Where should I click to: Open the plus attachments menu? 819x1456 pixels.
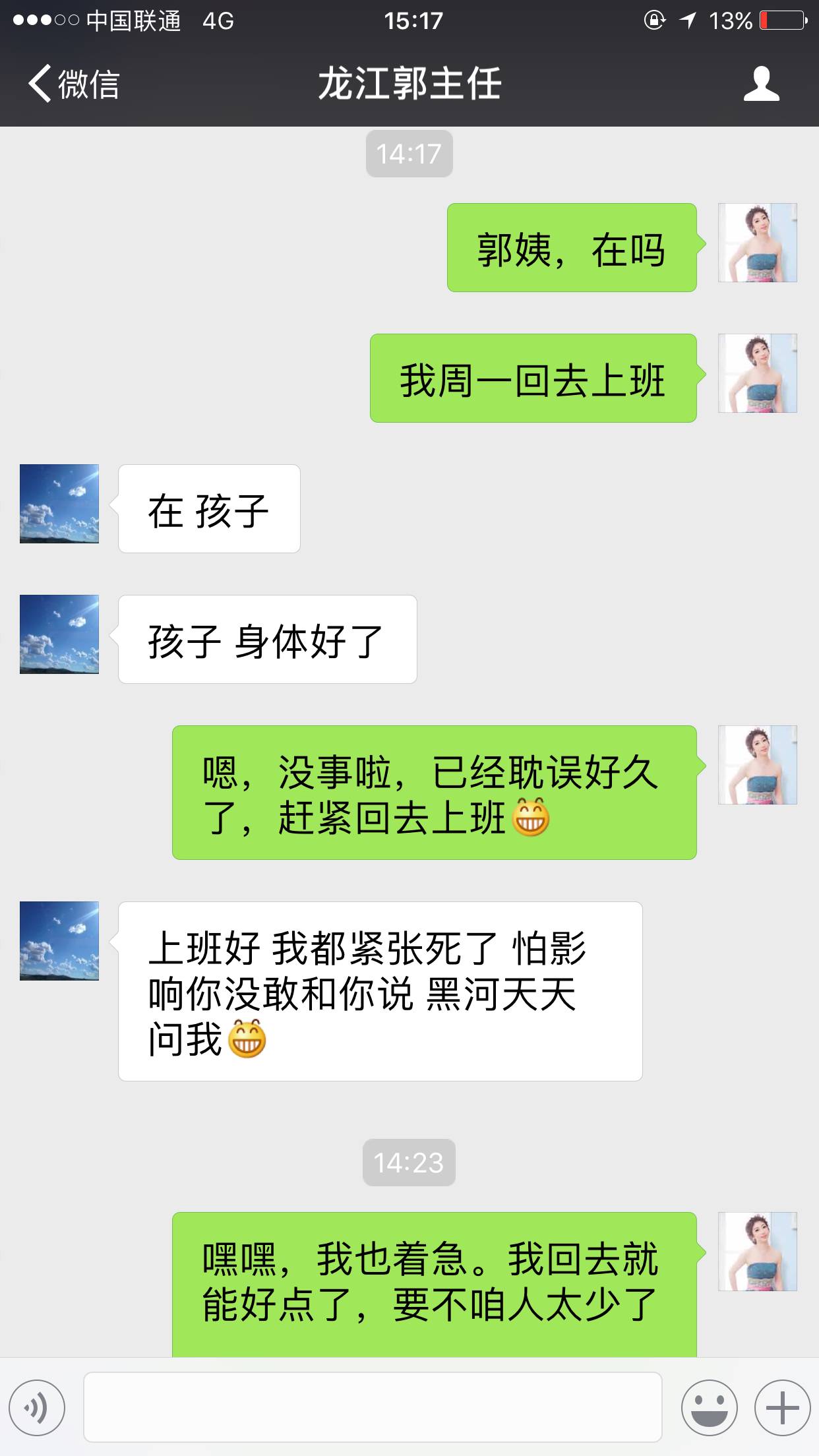(782, 1407)
